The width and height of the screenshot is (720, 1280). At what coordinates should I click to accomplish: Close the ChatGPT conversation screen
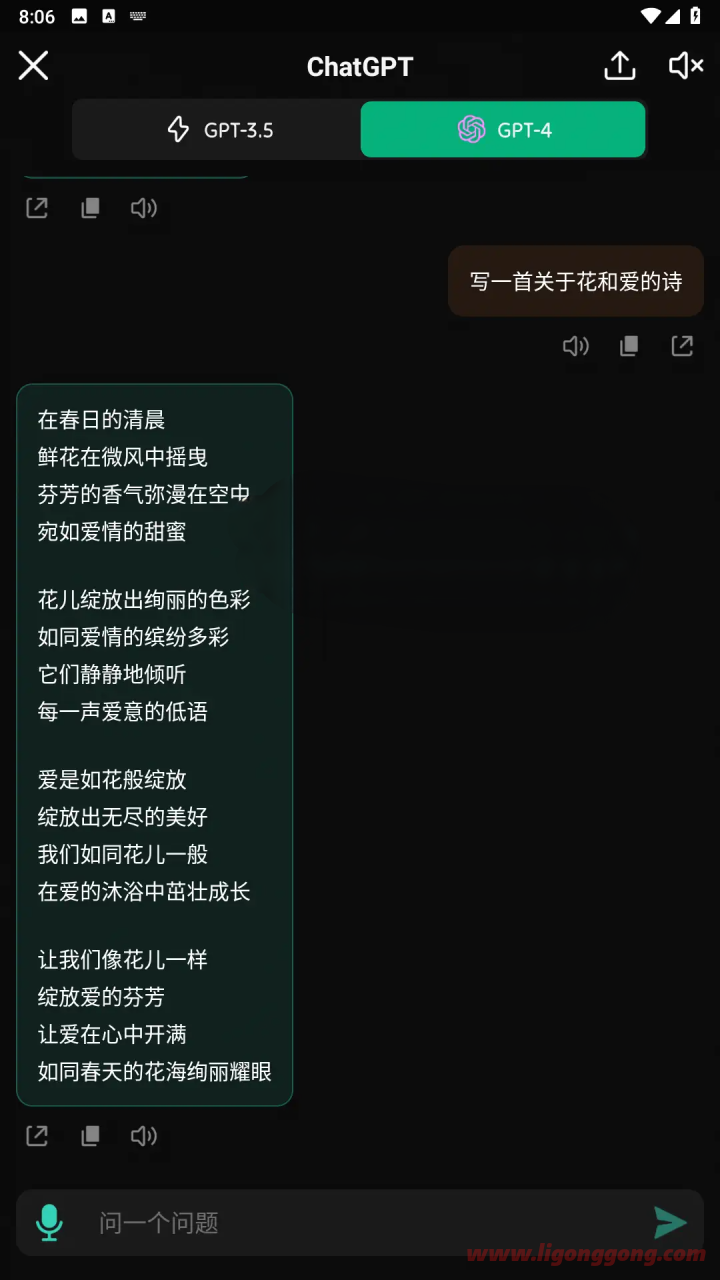pyautogui.click(x=33, y=66)
